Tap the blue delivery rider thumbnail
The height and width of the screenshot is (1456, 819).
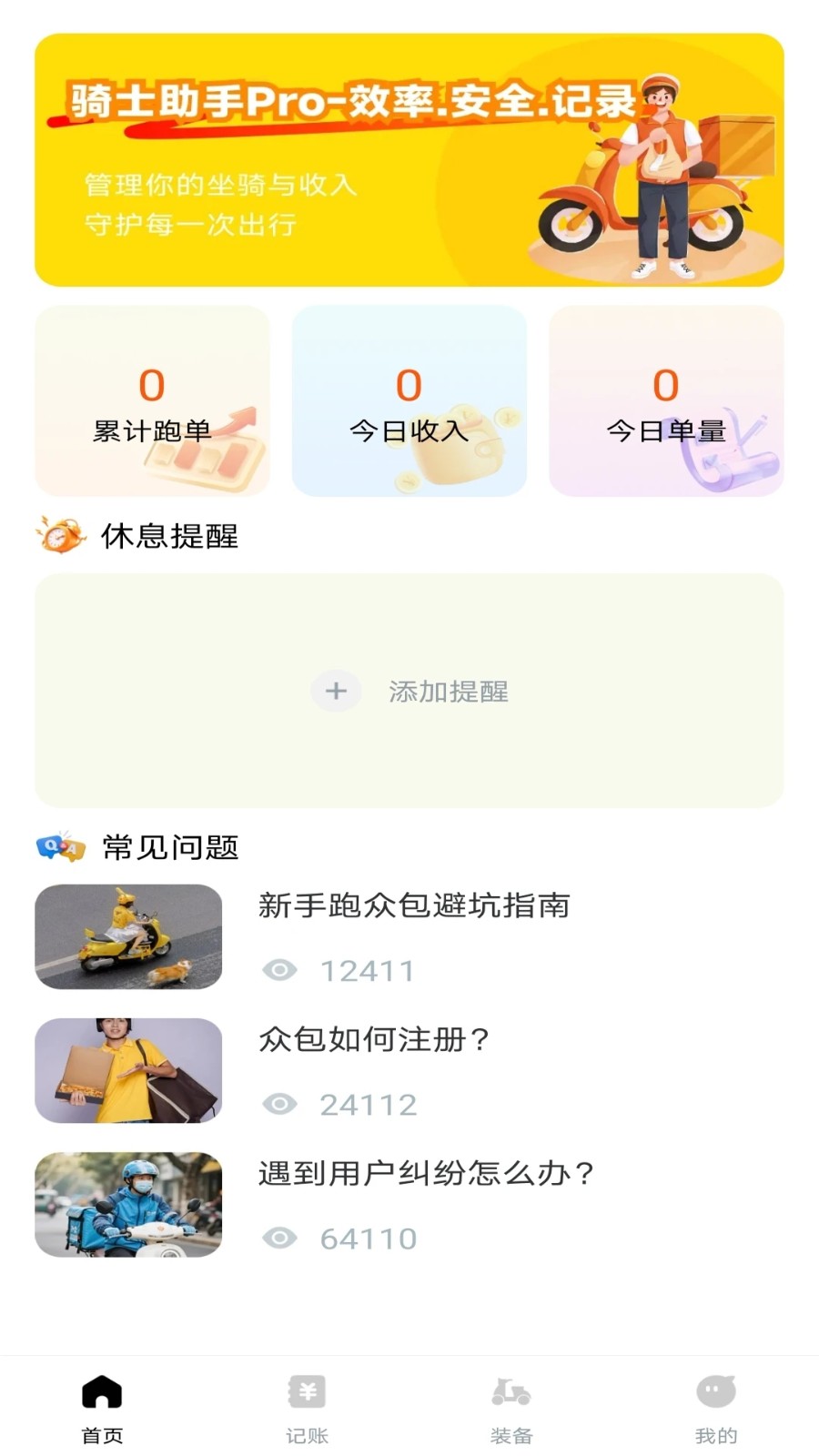tap(127, 1204)
